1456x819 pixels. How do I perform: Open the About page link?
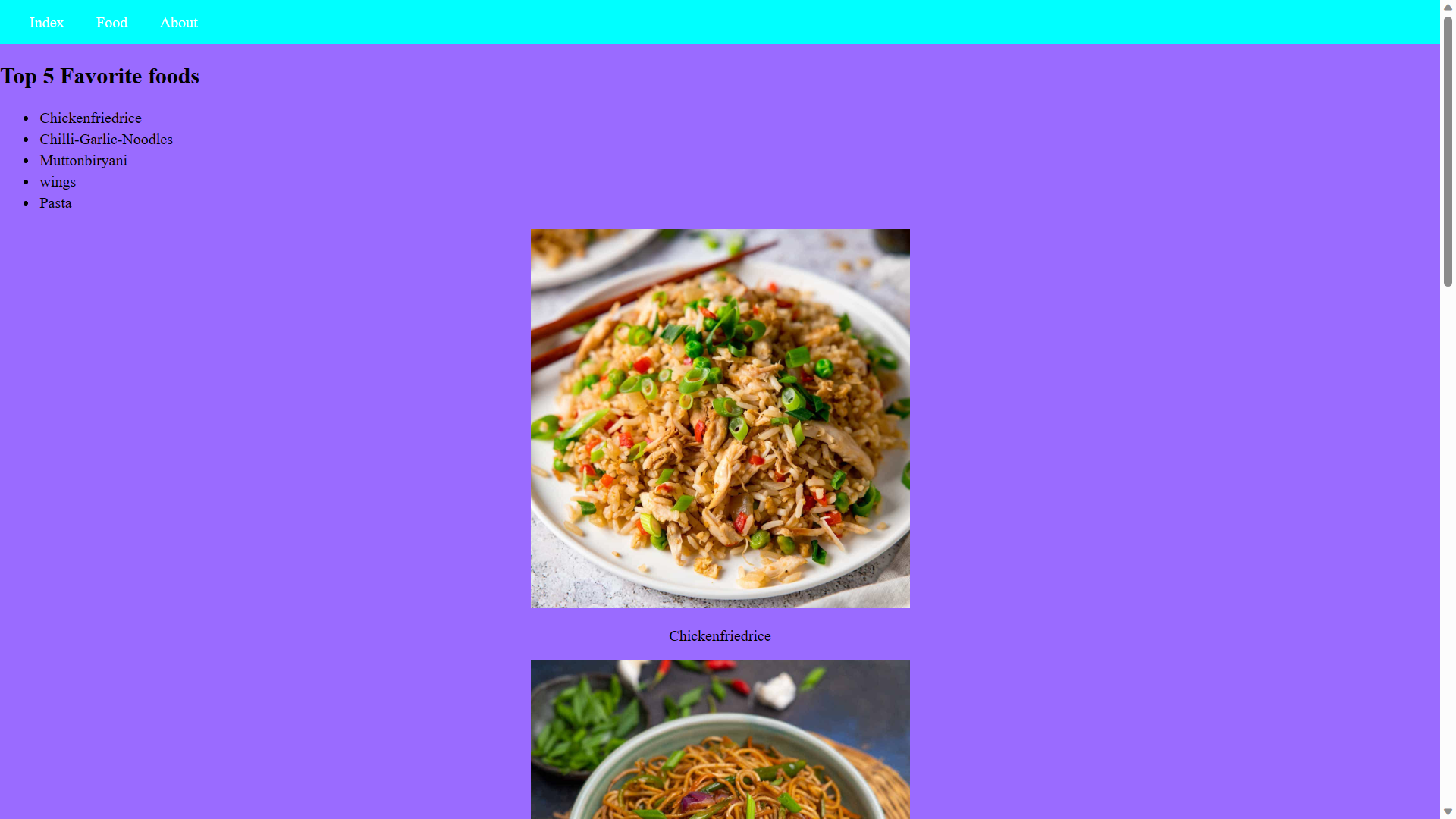tap(178, 23)
